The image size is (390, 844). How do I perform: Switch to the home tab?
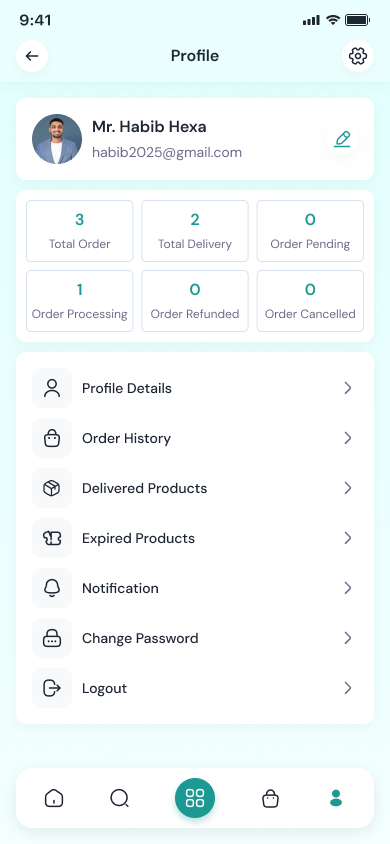pos(54,798)
